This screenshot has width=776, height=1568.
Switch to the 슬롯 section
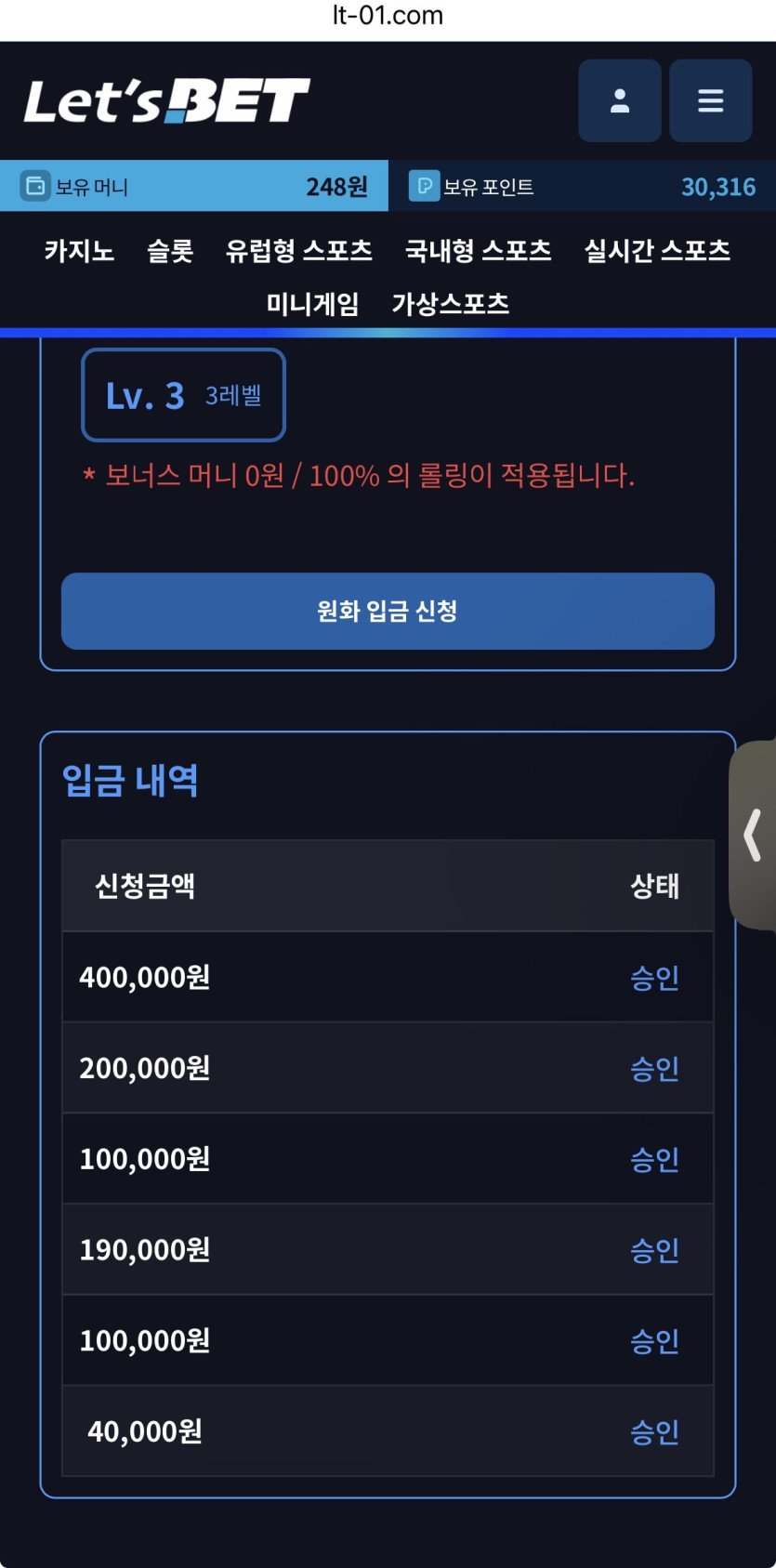coord(170,251)
